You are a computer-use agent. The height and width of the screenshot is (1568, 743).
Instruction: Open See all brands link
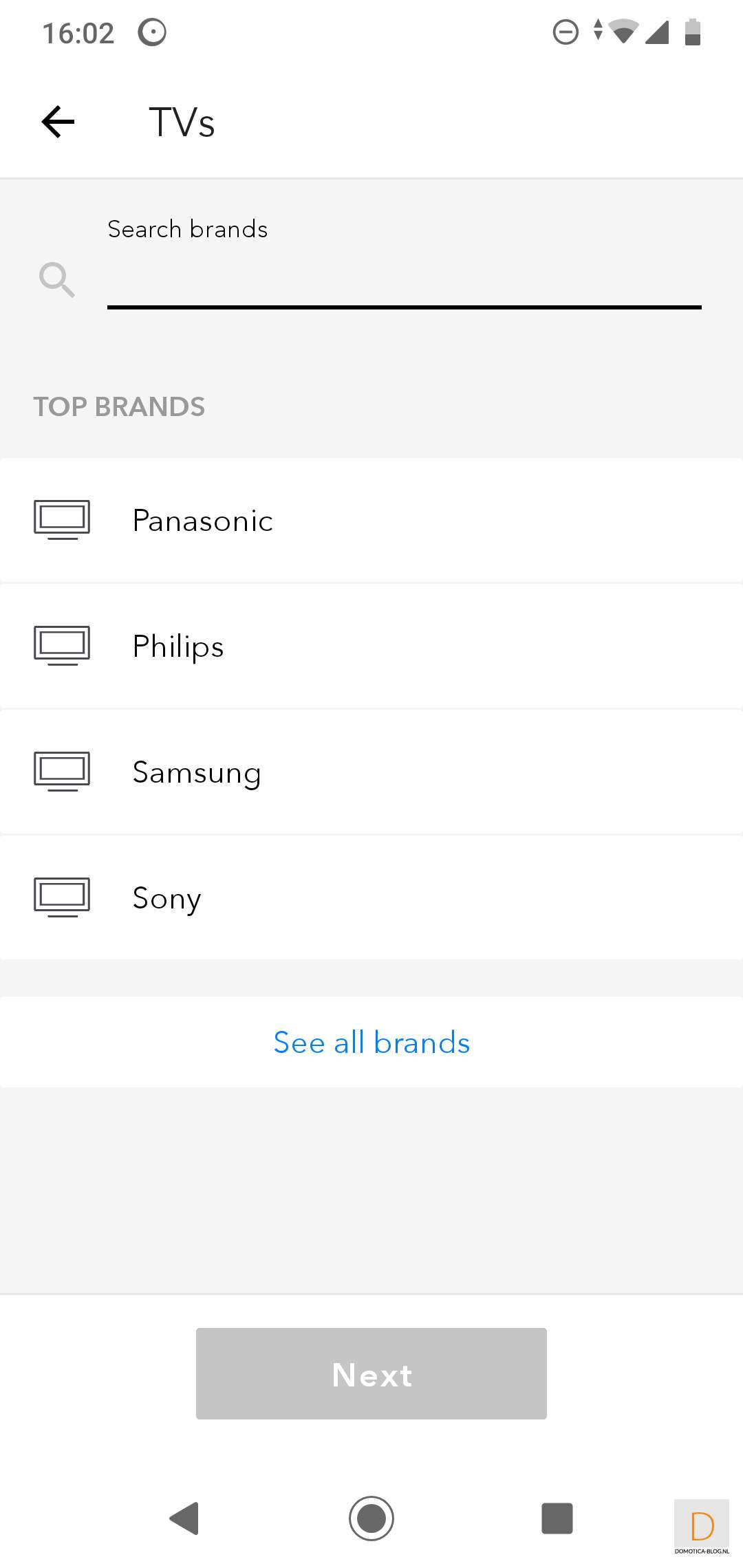[x=371, y=1043]
